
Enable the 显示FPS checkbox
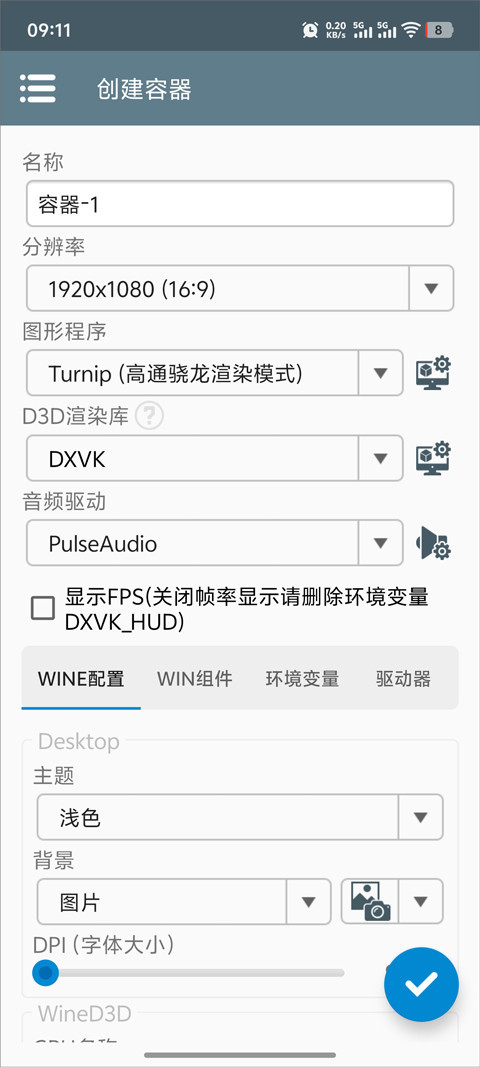(x=43, y=608)
